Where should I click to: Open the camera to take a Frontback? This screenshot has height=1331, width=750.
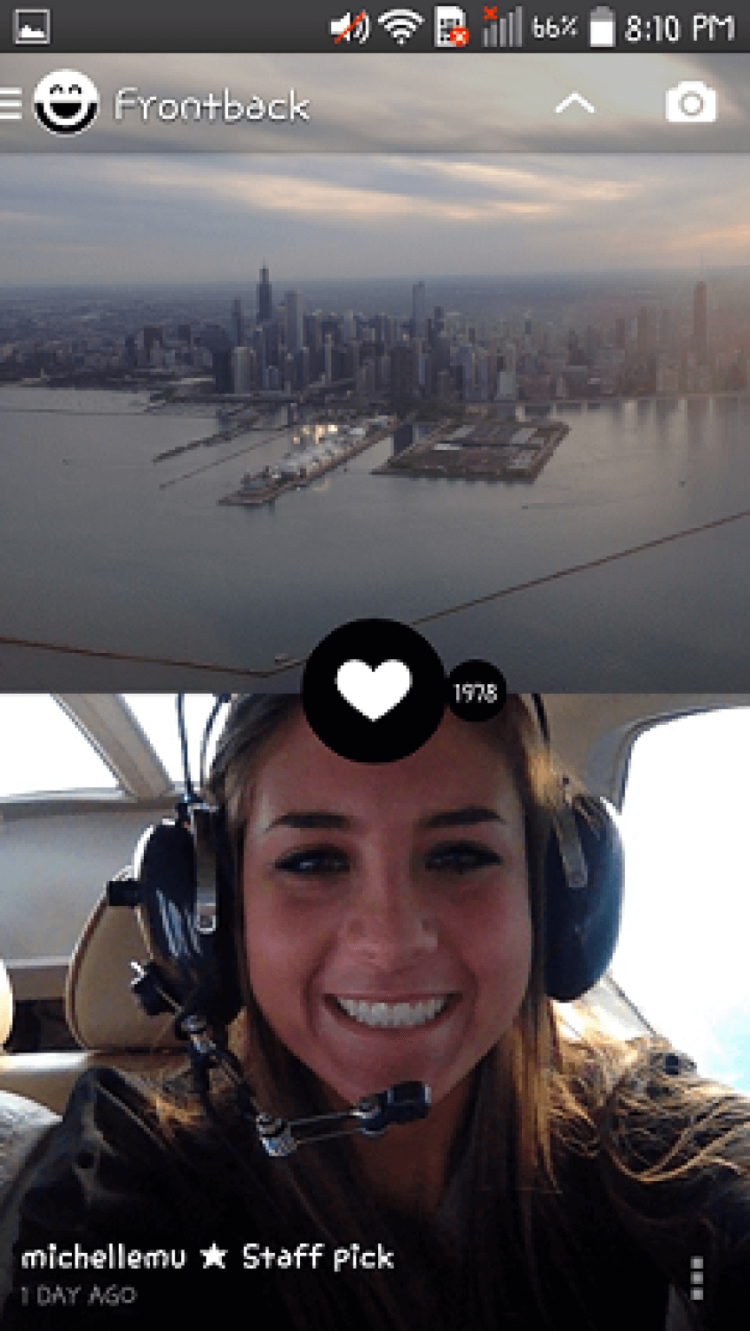[691, 104]
